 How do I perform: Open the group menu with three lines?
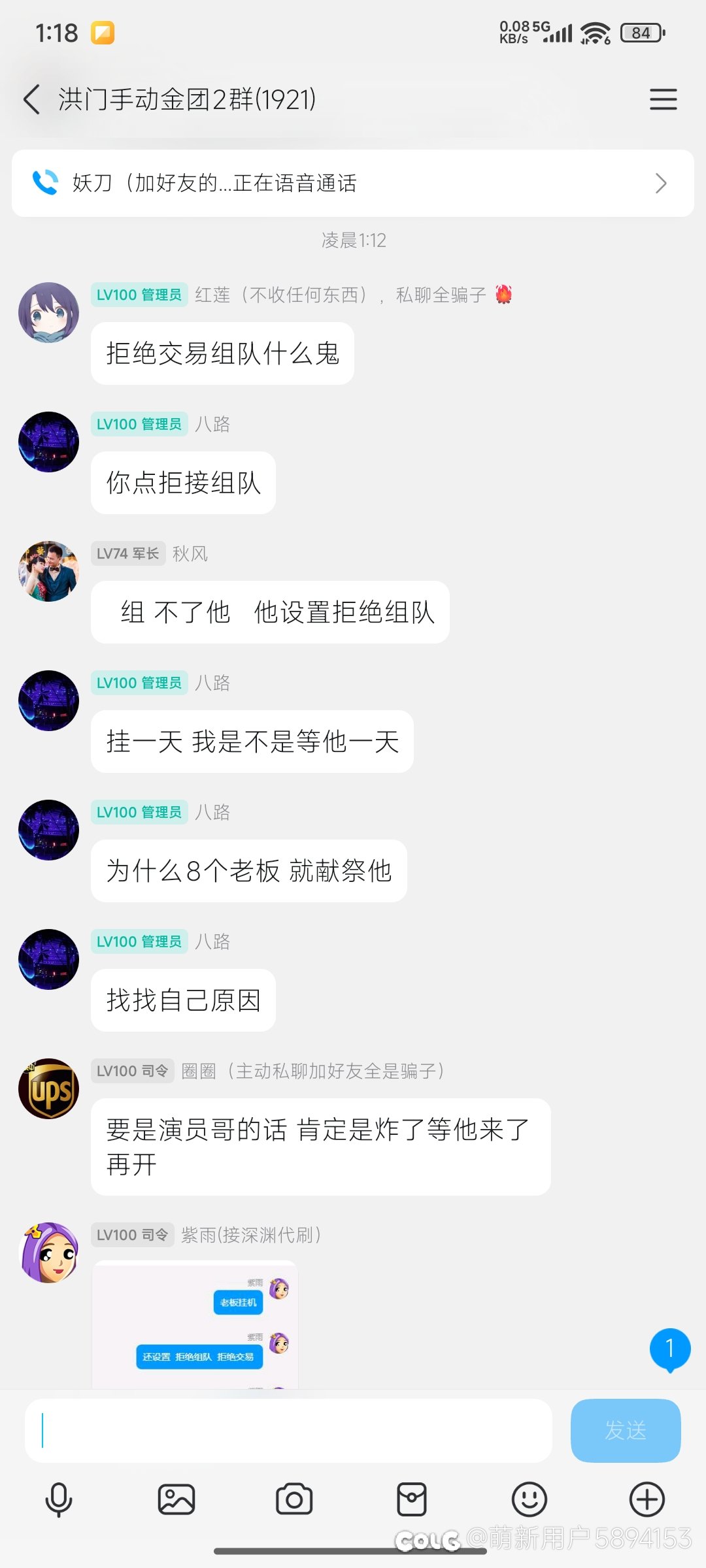pos(663,99)
